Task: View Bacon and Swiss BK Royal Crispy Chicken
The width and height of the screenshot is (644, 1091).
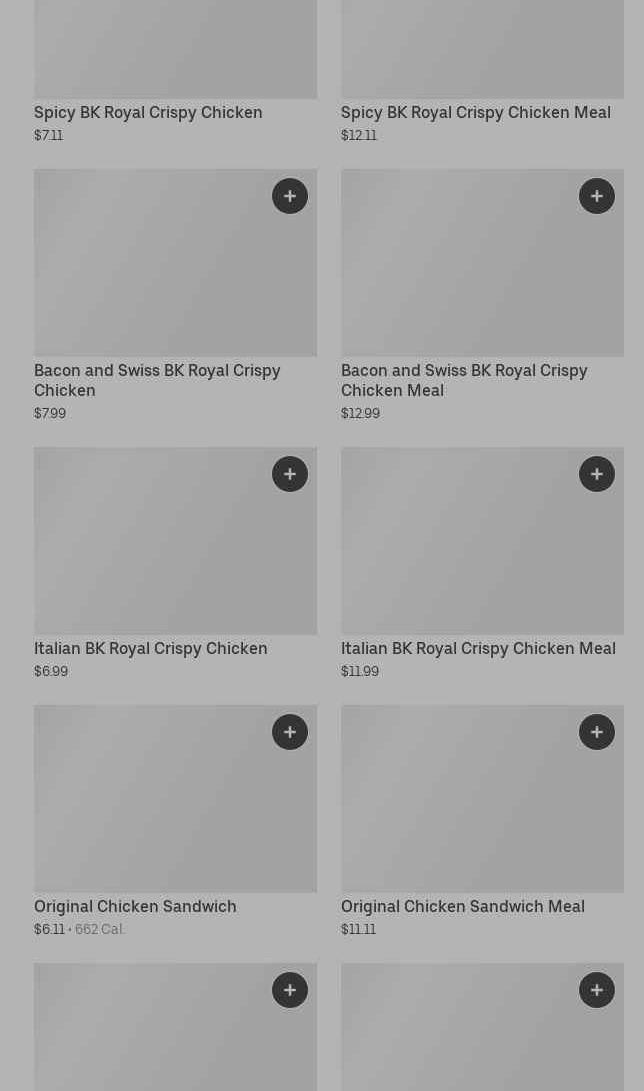Action: (x=157, y=380)
